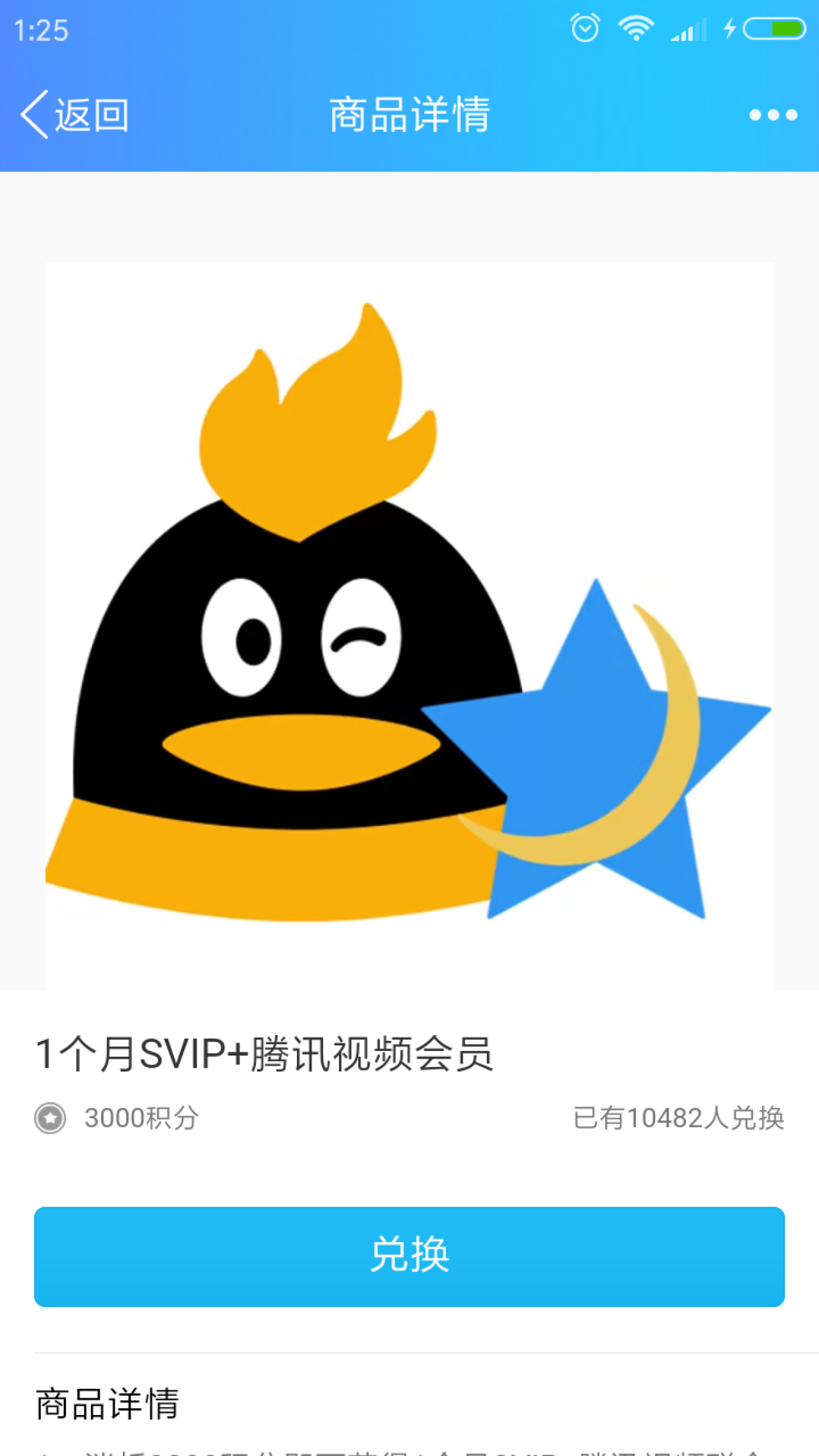
Task: Tap the 兑换 redeem button
Action: (x=409, y=1256)
